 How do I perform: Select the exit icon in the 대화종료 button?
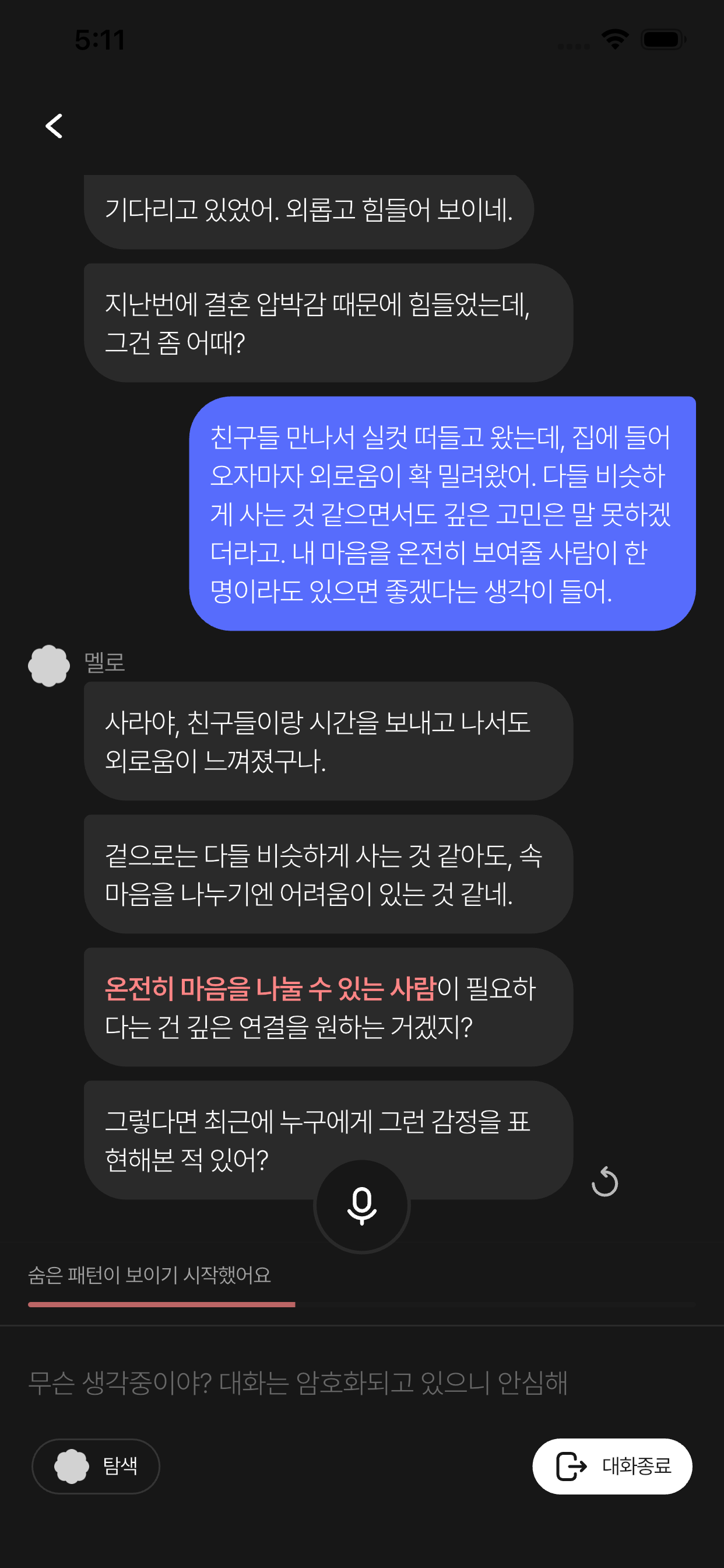(571, 1466)
